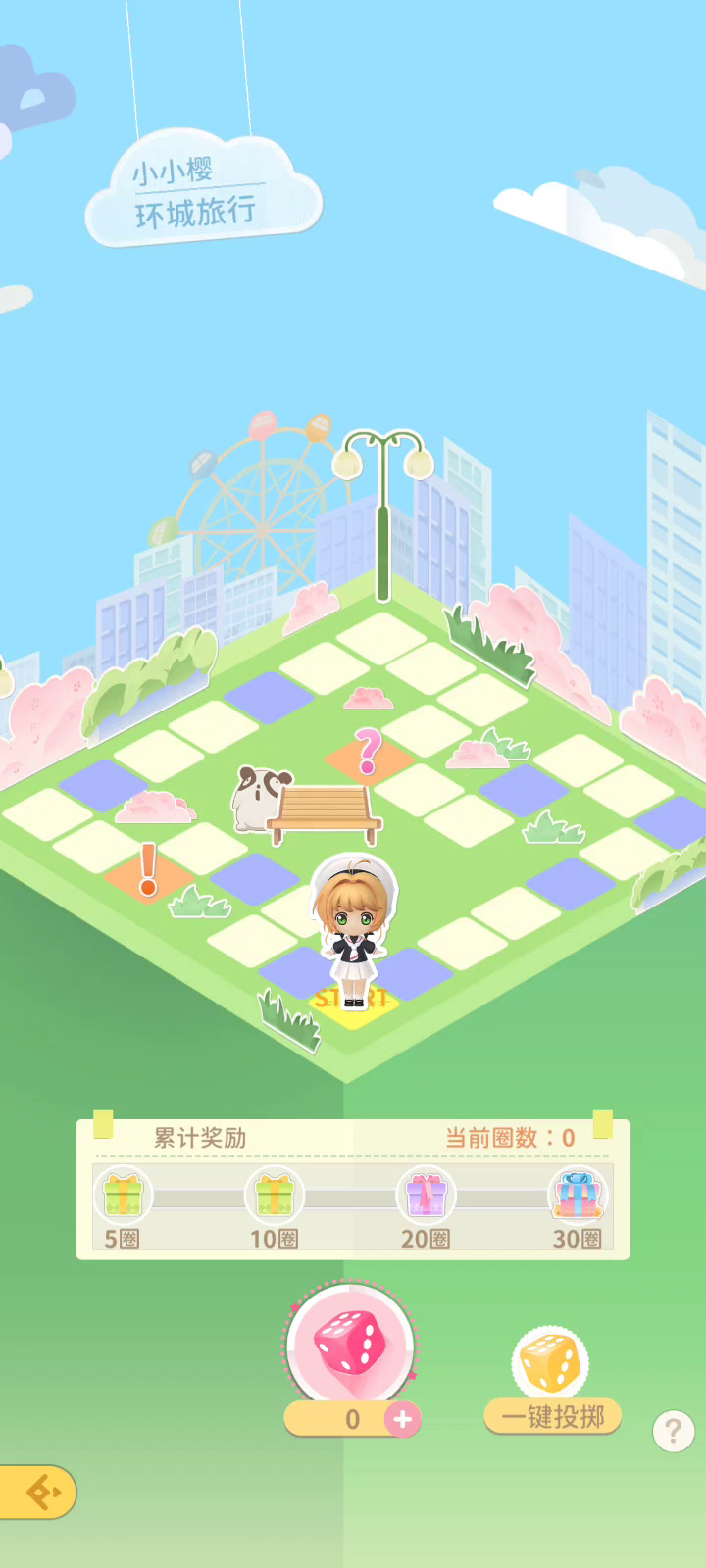
Task: Open the help question mark
Action: point(673,1431)
